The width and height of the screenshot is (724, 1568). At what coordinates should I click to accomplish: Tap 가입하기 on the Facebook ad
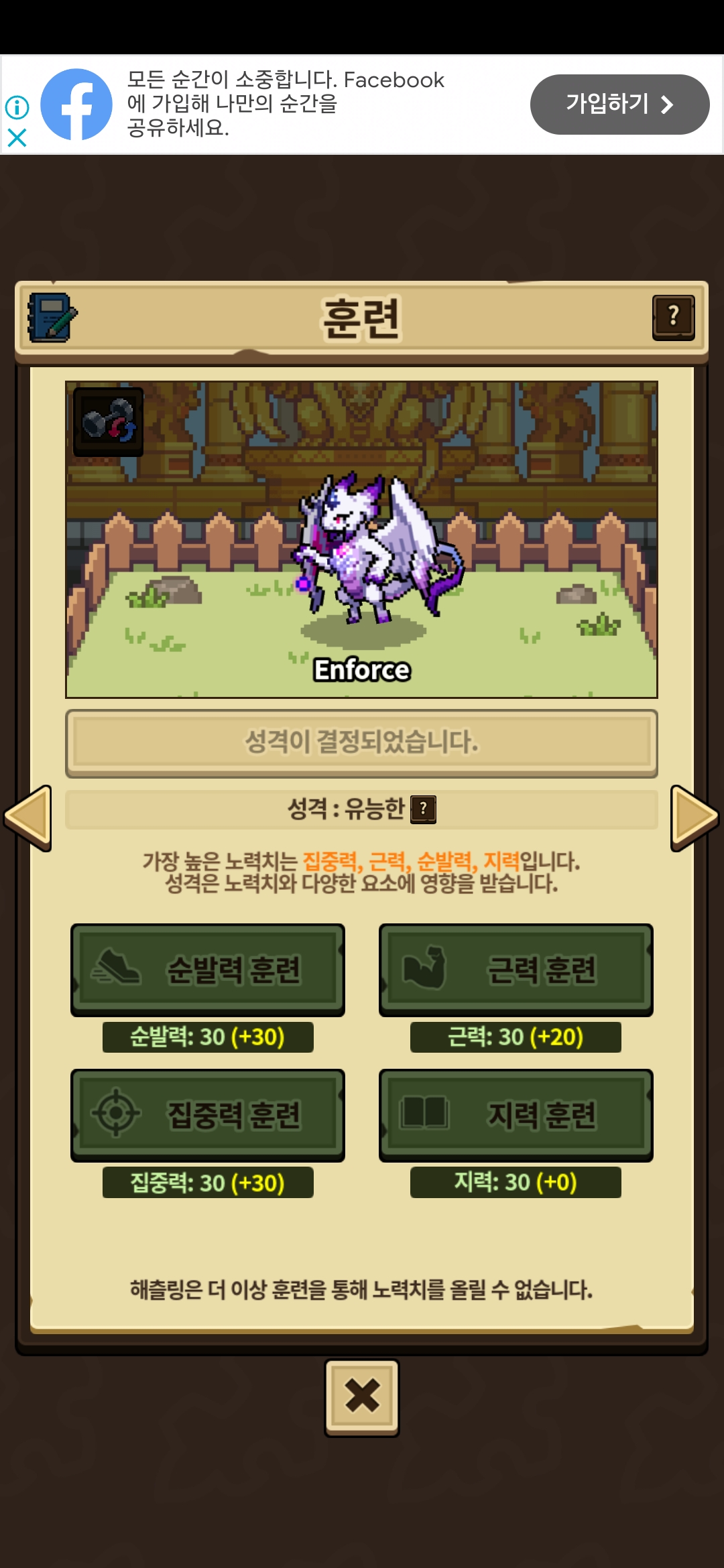(619, 105)
